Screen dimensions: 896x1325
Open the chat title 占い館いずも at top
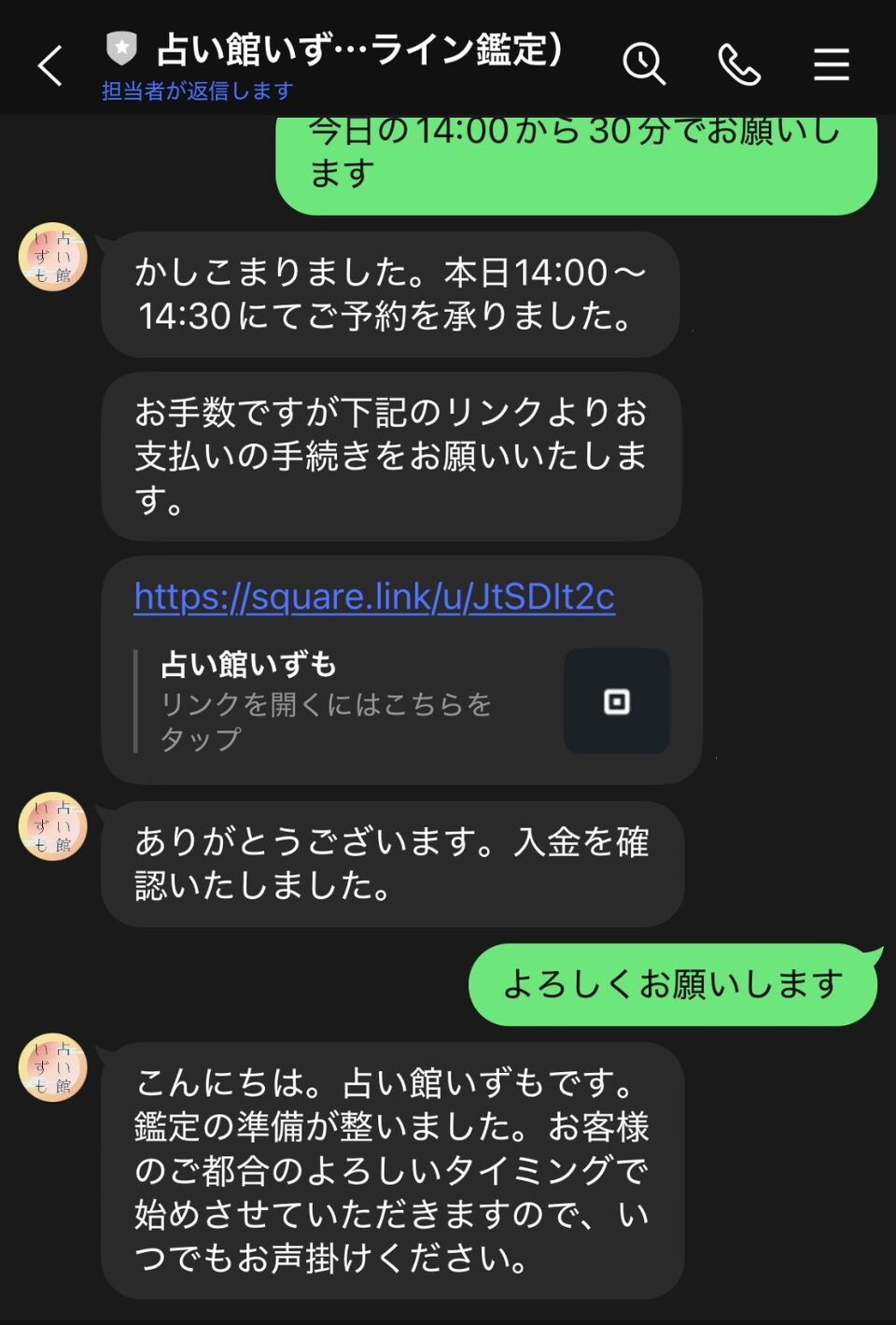[359, 49]
